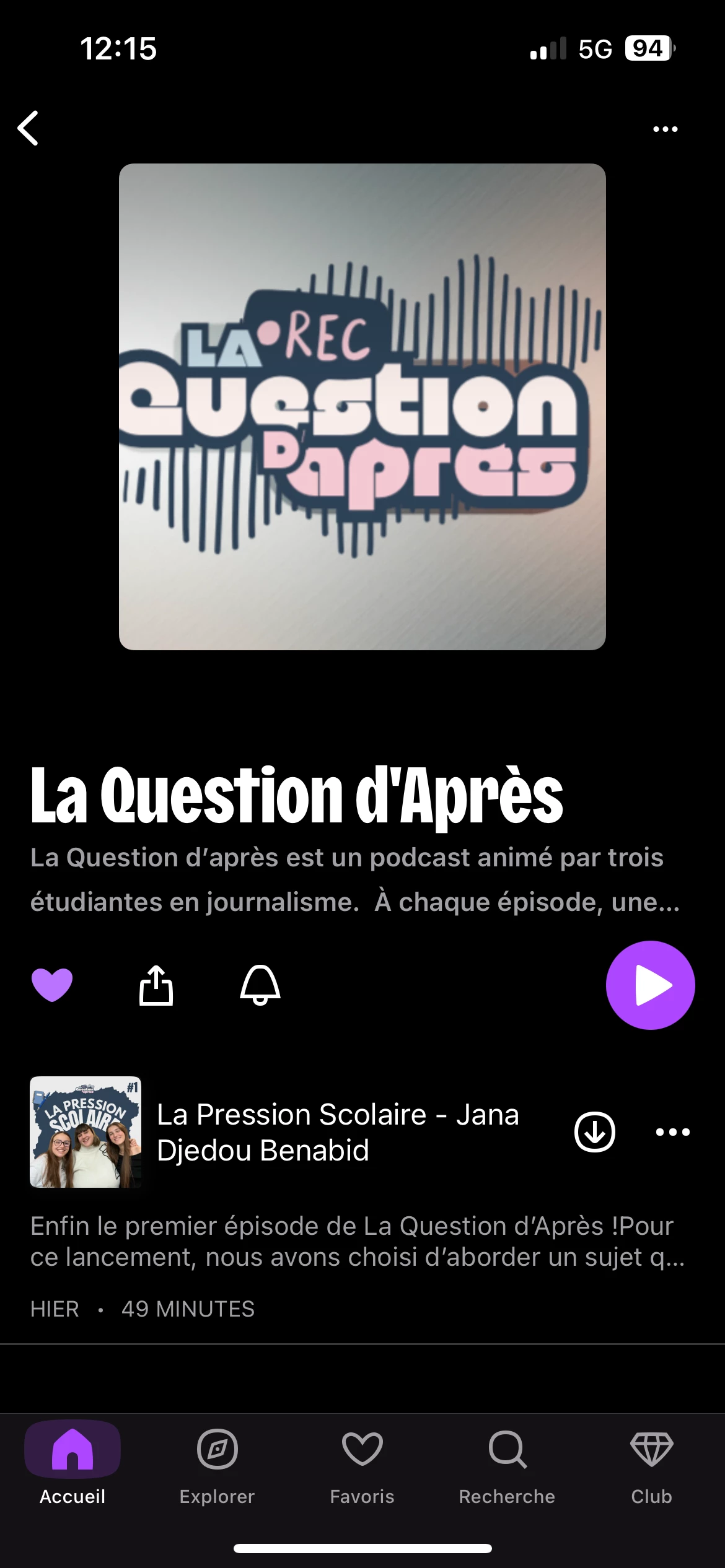Open options for La Pression Scolaire episode

pyautogui.click(x=672, y=1131)
